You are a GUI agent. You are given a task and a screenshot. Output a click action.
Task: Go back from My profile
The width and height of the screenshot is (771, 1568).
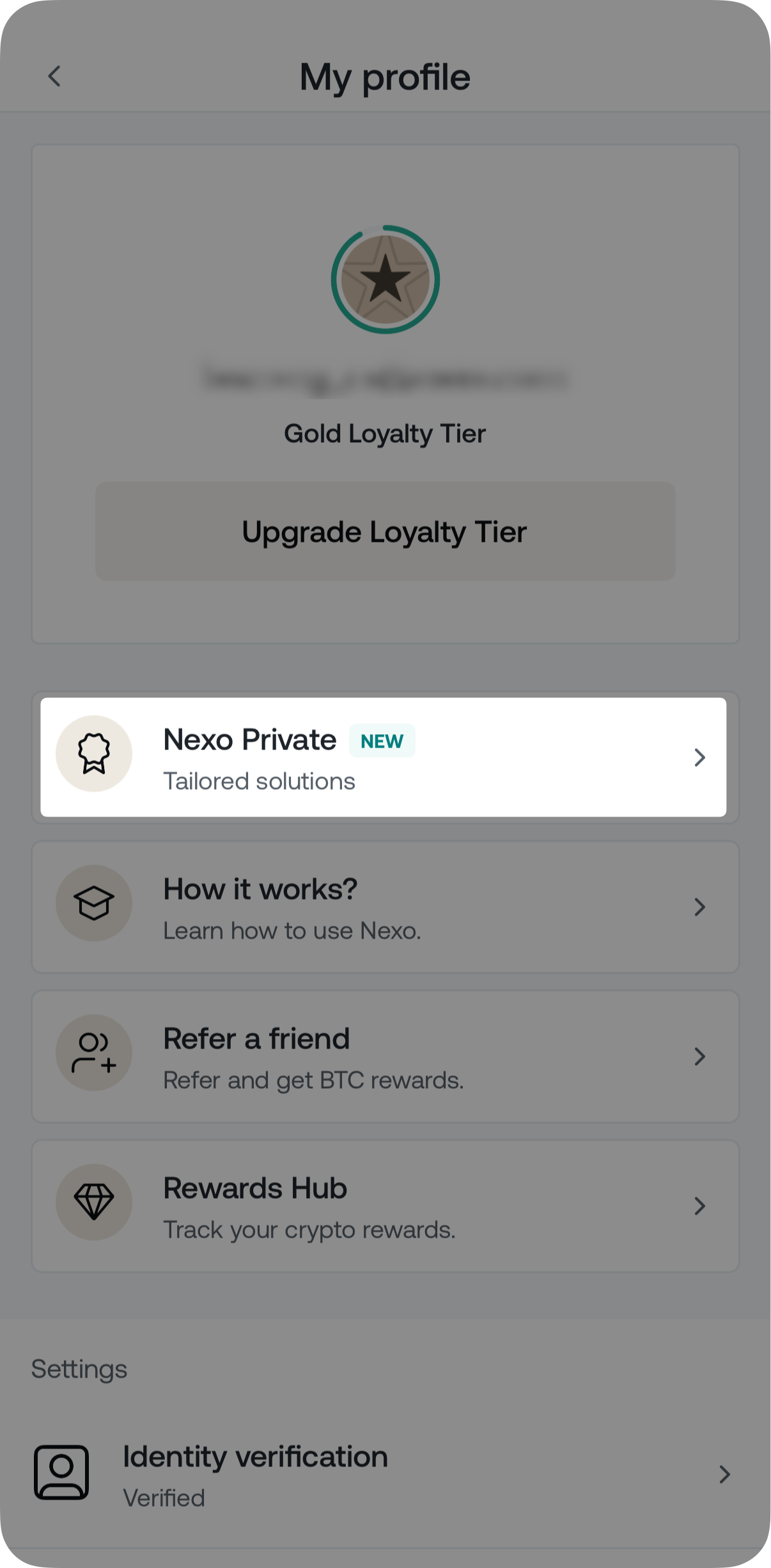point(55,77)
